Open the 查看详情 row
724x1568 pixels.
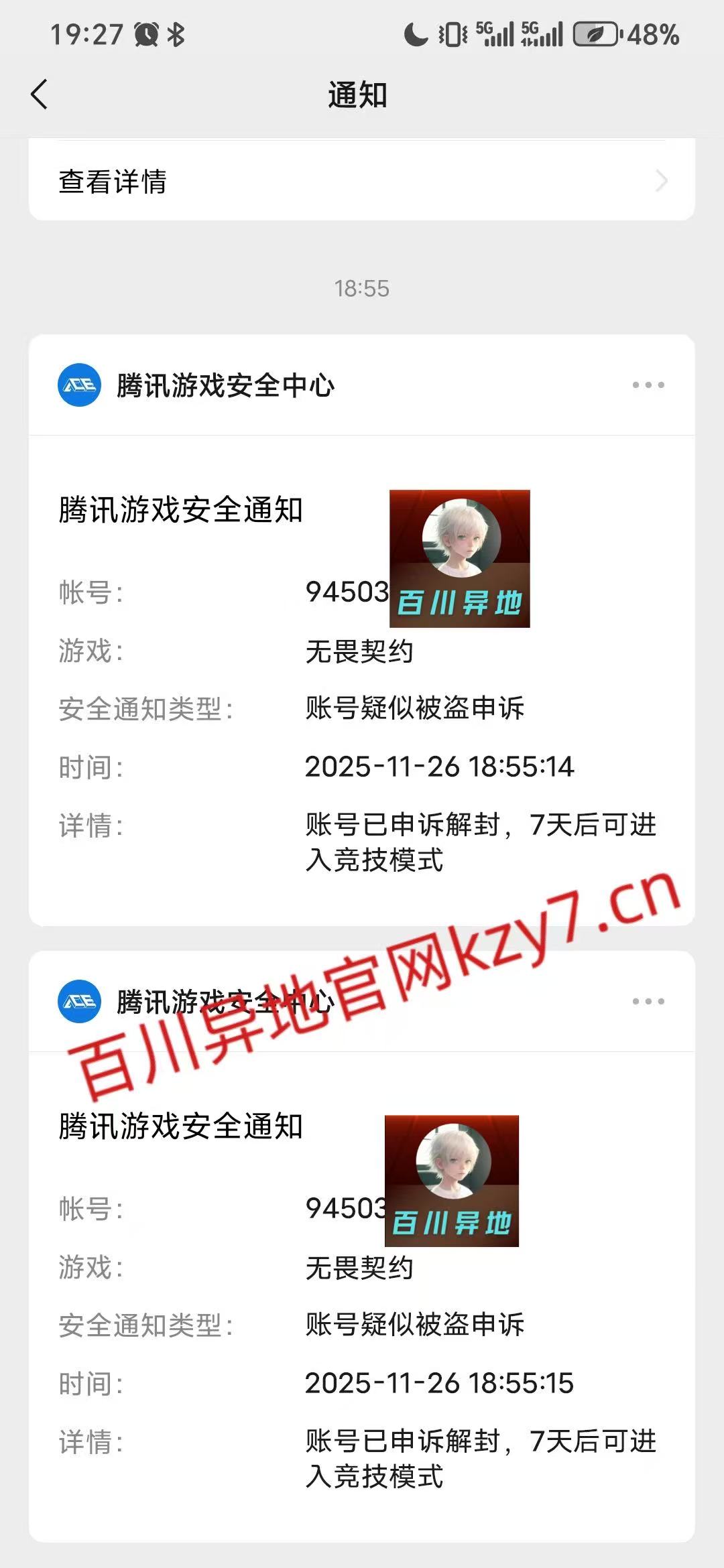tap(362, 181)
